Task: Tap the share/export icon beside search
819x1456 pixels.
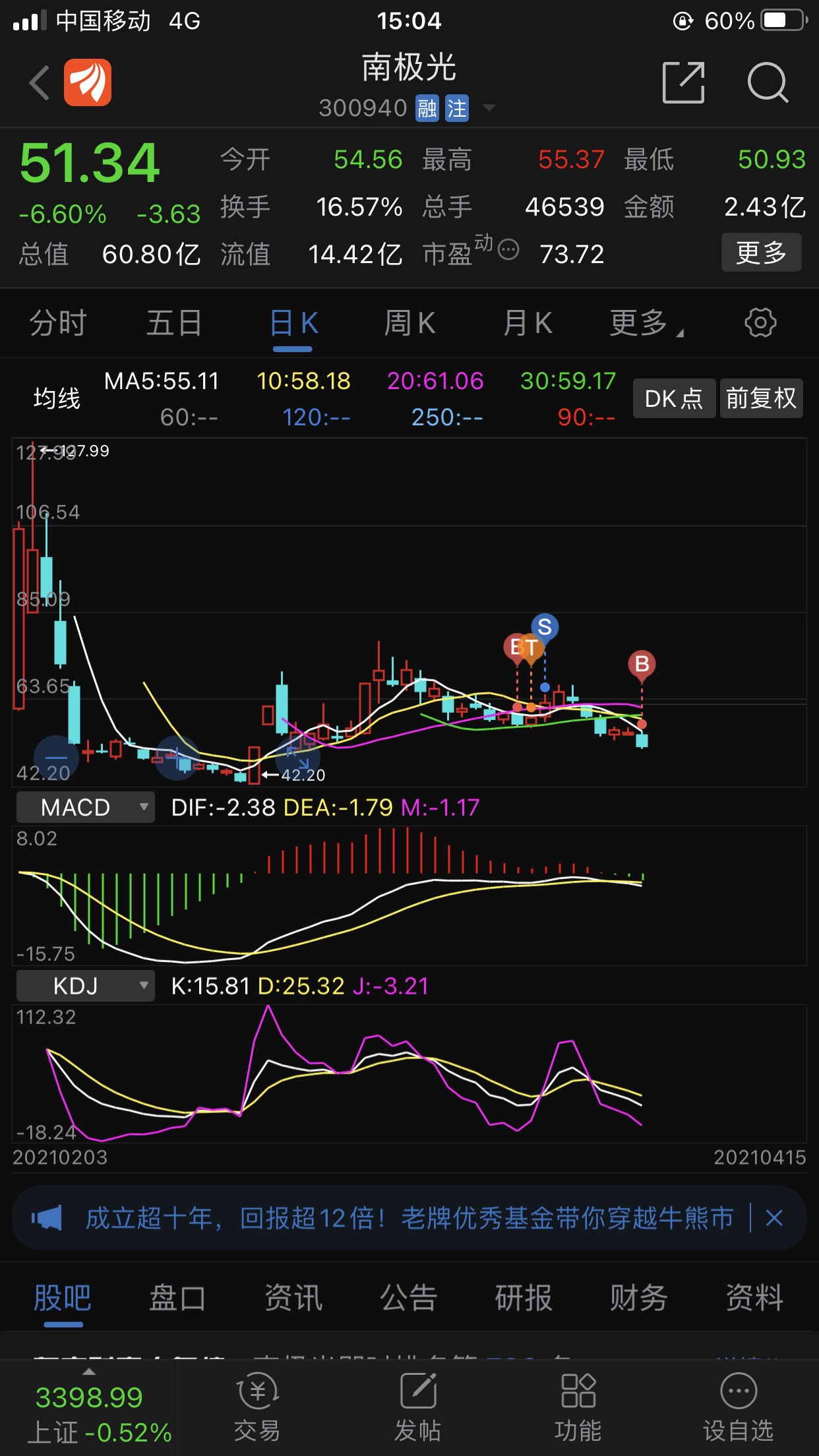Action: pos(683,82)
